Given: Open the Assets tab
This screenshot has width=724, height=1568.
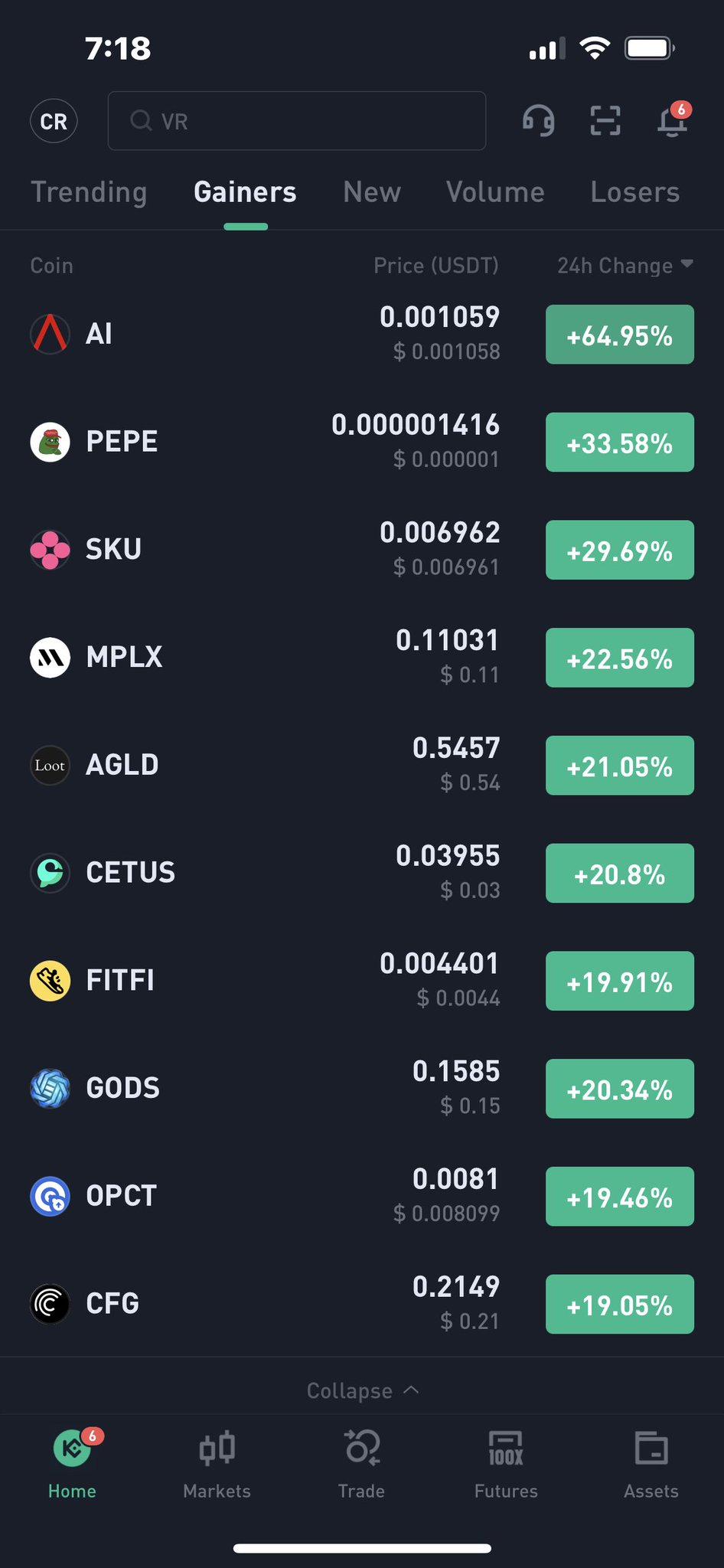Looking at the screenshot, I should [651, 1464].
